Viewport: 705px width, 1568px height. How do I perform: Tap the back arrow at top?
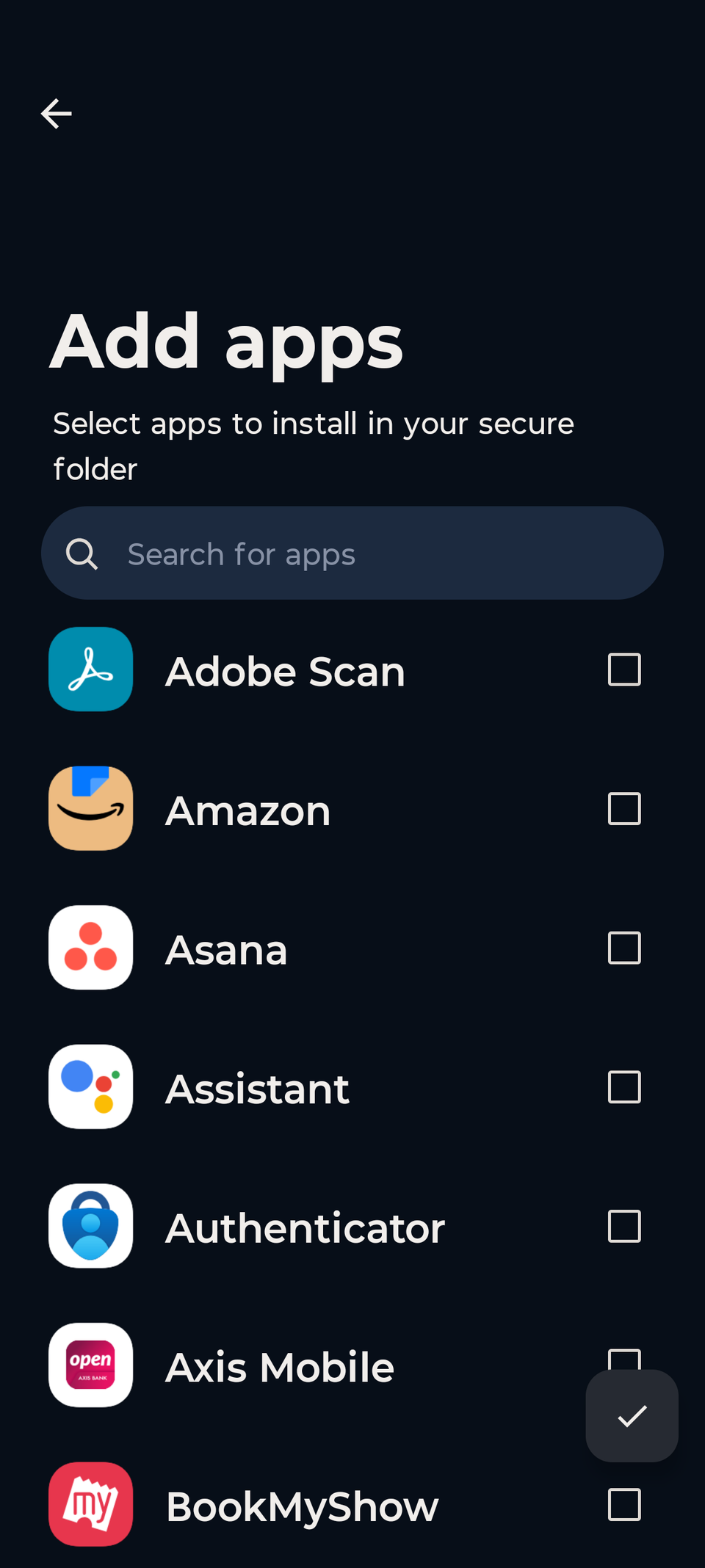point(56,113)
